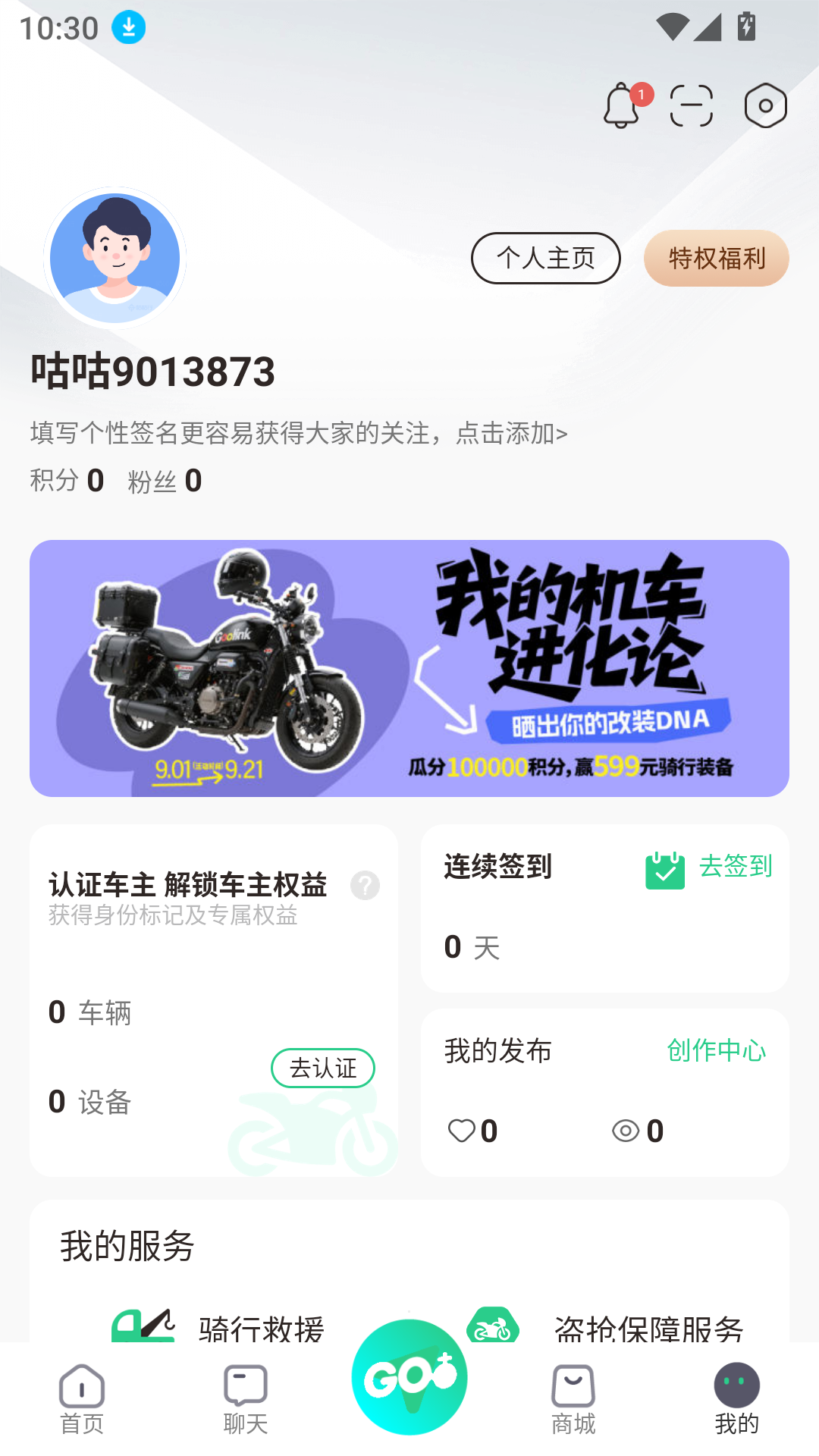Tap the profile avatar picture

click(115, 258)
